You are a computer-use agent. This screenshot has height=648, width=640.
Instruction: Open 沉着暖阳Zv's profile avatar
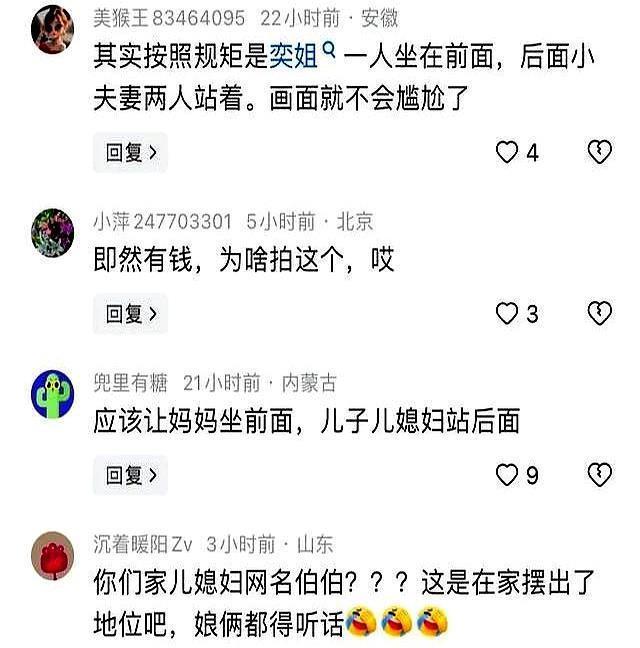tap(52, 556)
